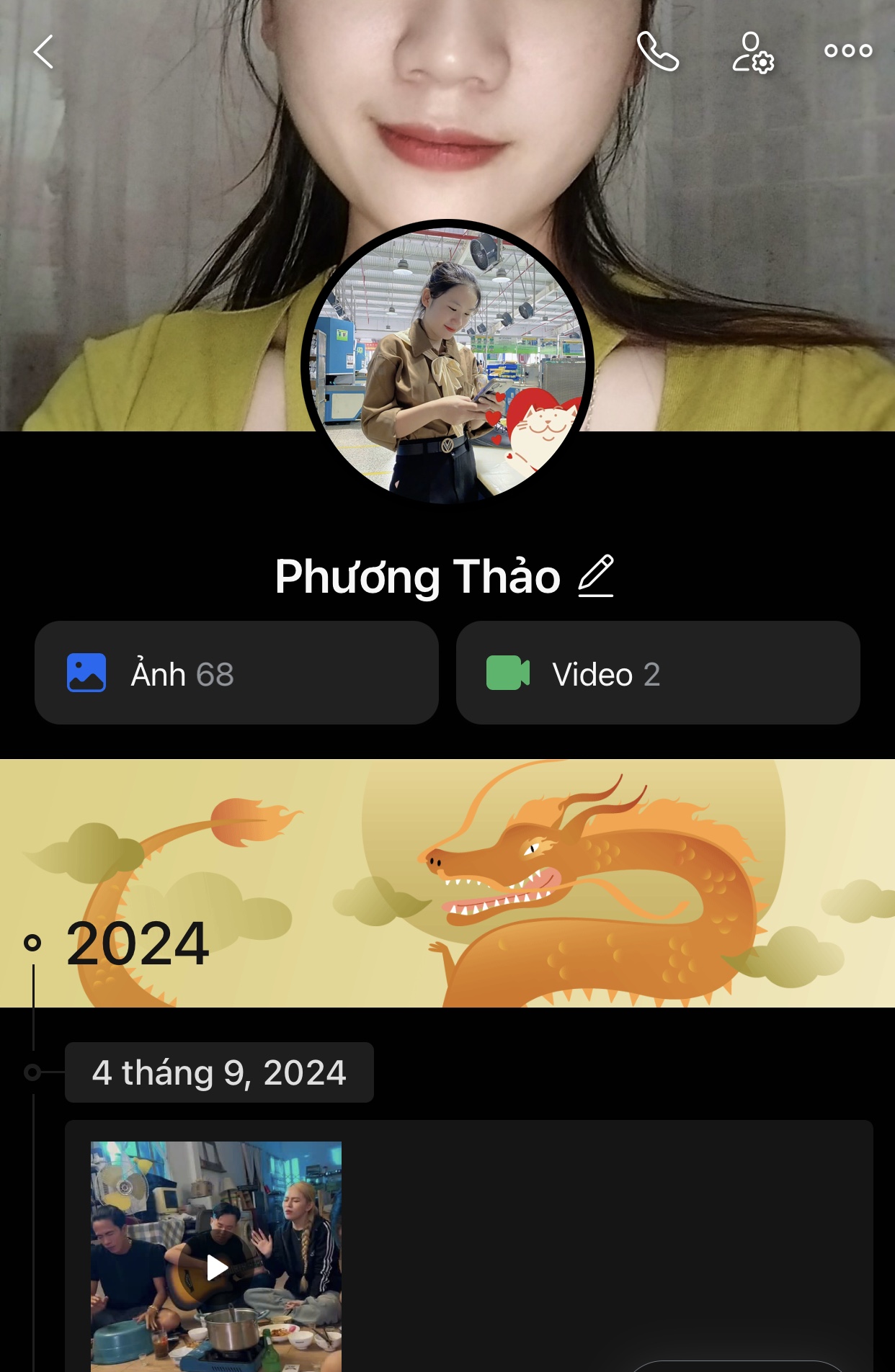Call Phương Thảo with the phone icon
Screen dimensions: 895x1372
pyautogui.click(x=658, y=52)
